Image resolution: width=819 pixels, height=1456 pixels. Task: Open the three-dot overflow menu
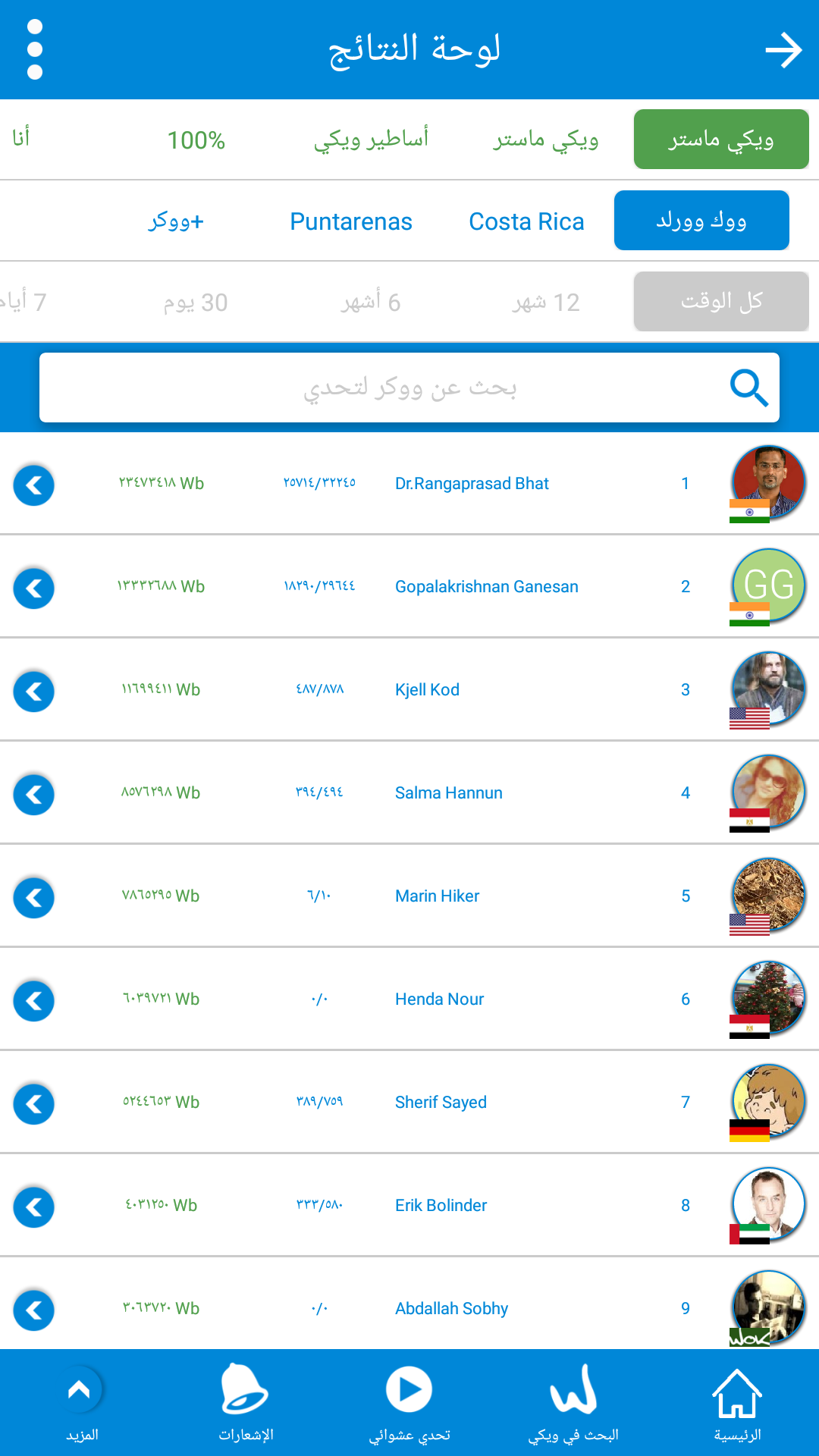coord(34,49)
